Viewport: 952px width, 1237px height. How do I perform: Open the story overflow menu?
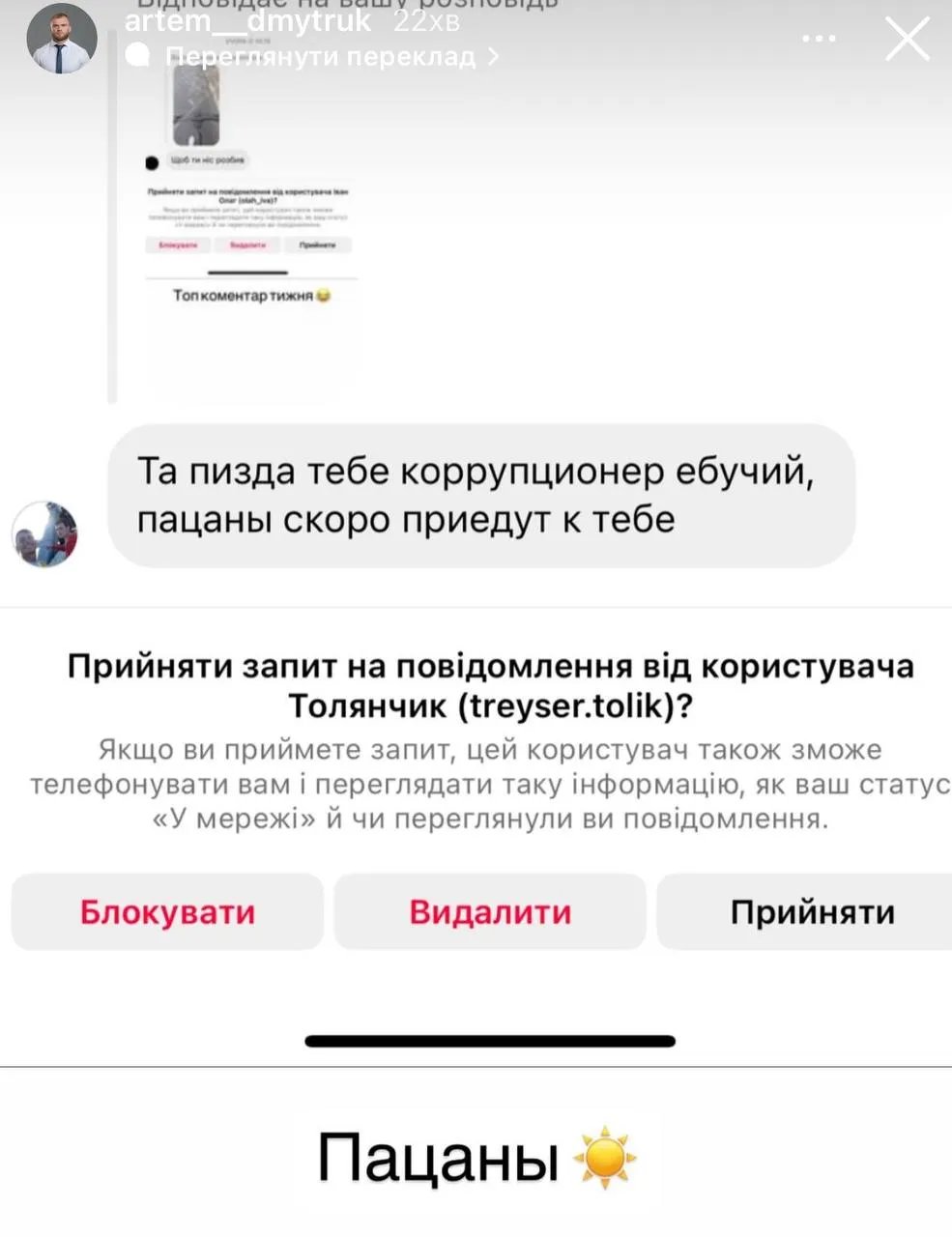point(819,40)
